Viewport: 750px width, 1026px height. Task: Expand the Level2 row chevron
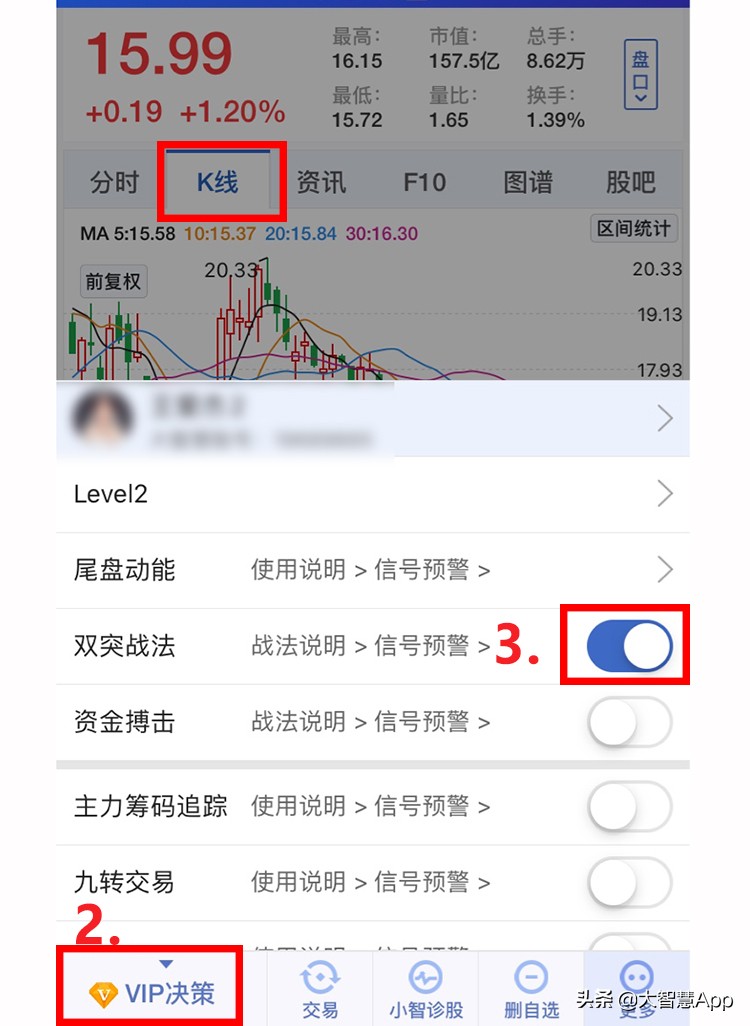tap(665, 492)
